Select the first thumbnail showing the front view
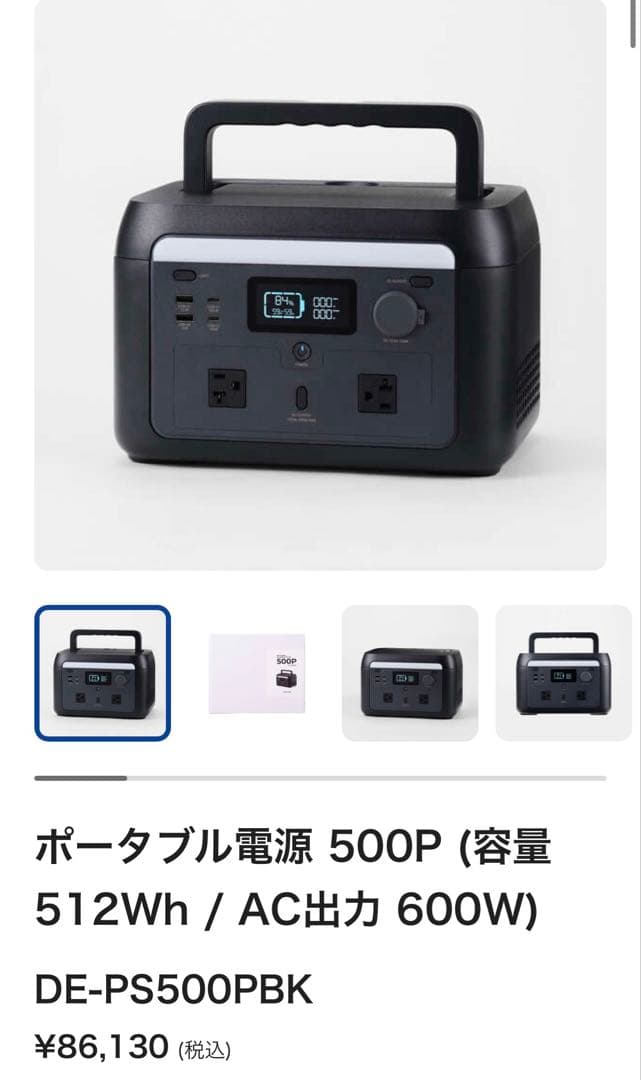641x1080 pixels. 102,673
